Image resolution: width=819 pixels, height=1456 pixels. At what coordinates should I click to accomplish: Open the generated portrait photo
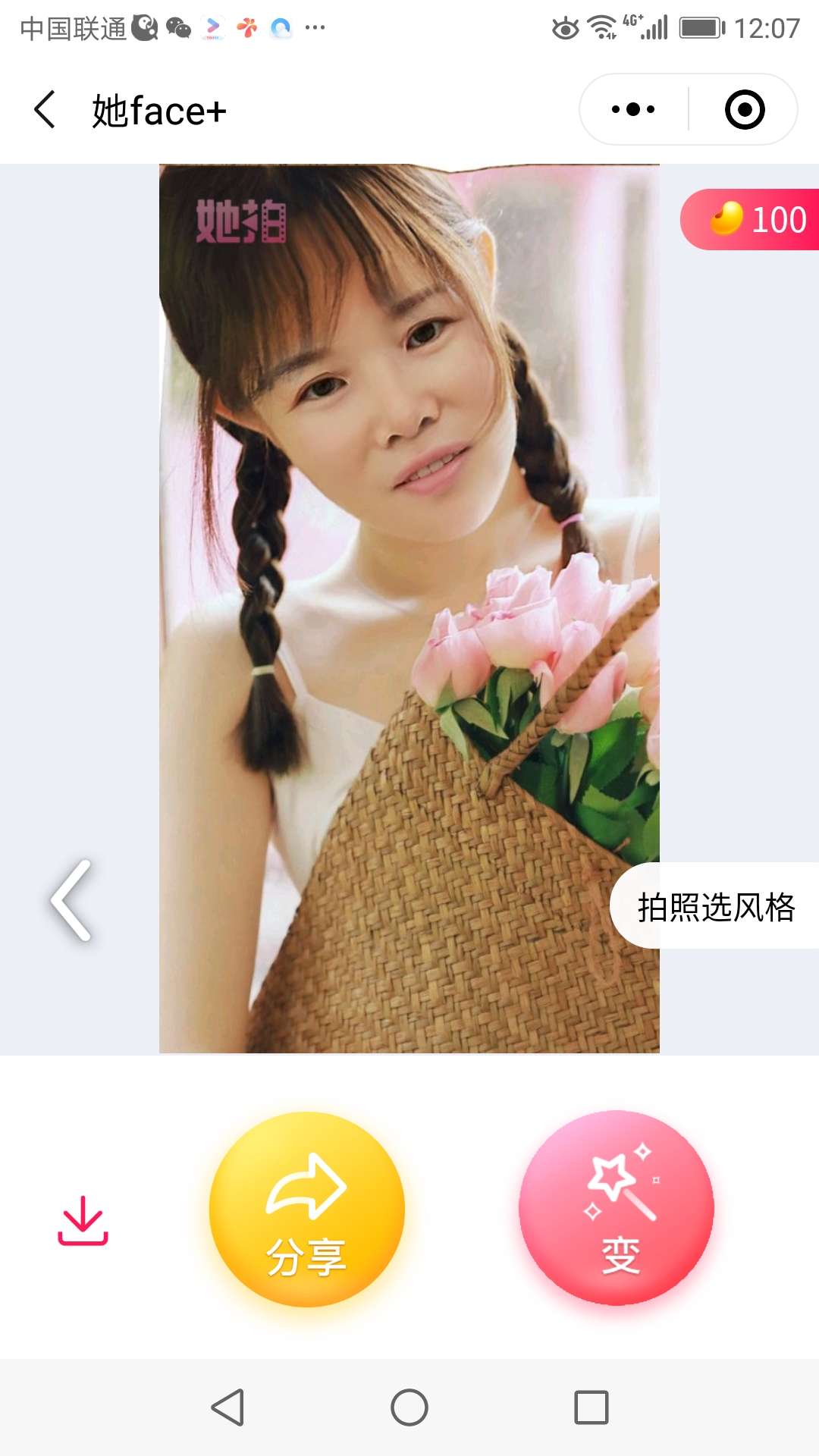(409, 607)
